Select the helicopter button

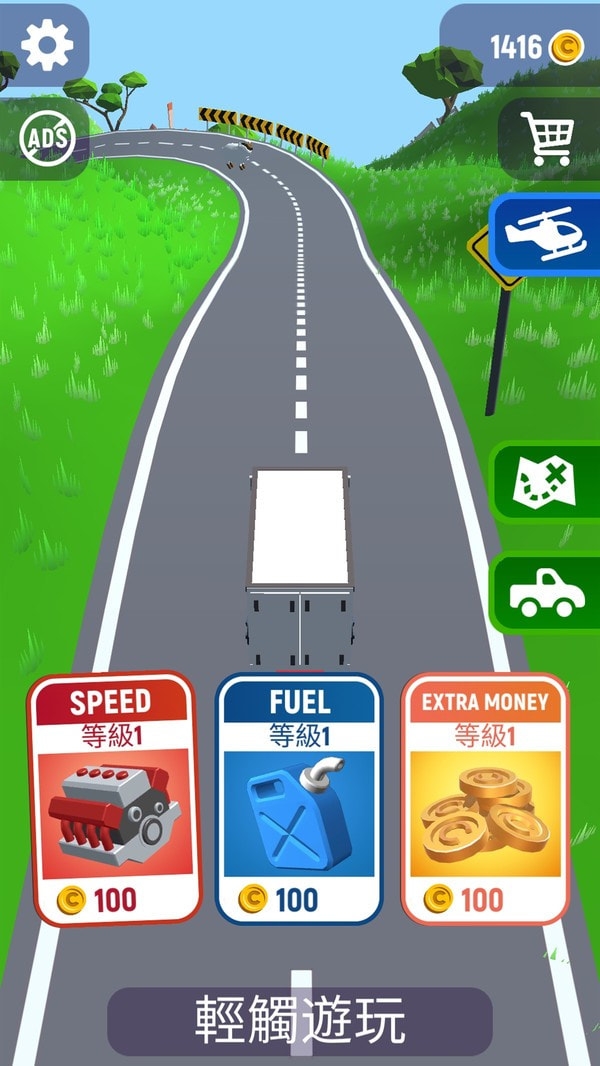(x=546, y=234)
